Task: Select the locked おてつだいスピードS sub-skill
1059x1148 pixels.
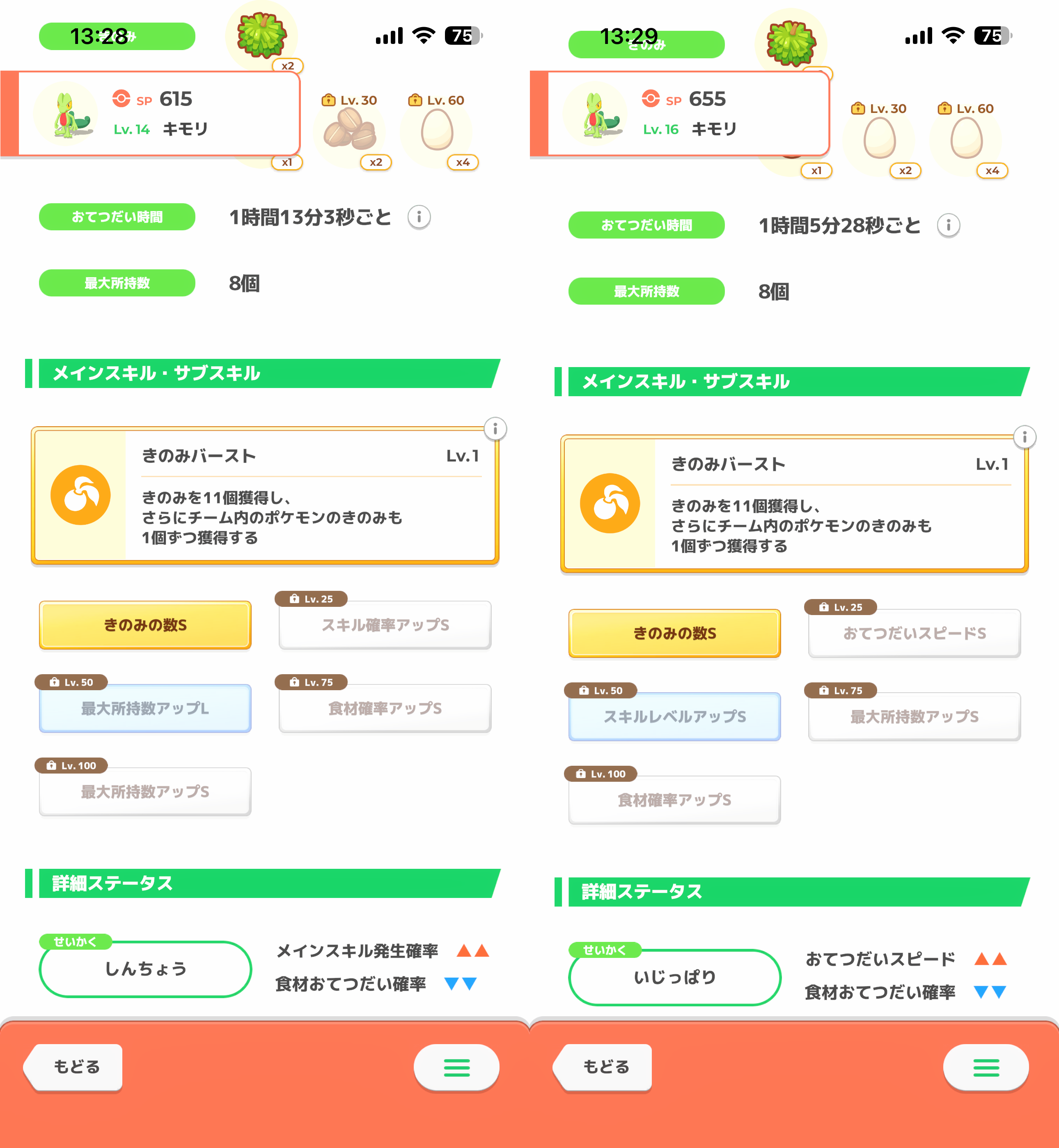Action: click(914, 633)
